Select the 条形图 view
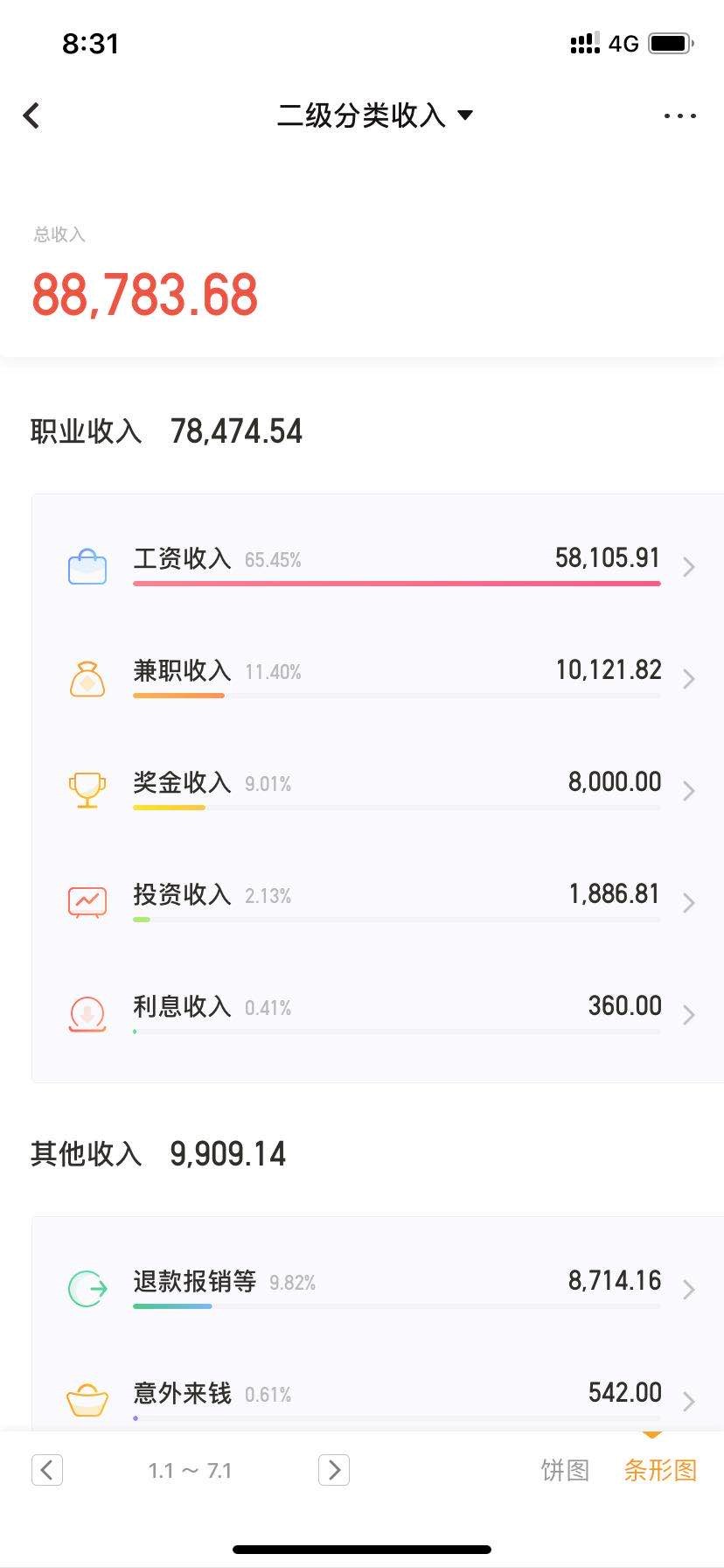Viewport: 724px width, 1568px height. pyautogui.click(x=660, y=1471)
